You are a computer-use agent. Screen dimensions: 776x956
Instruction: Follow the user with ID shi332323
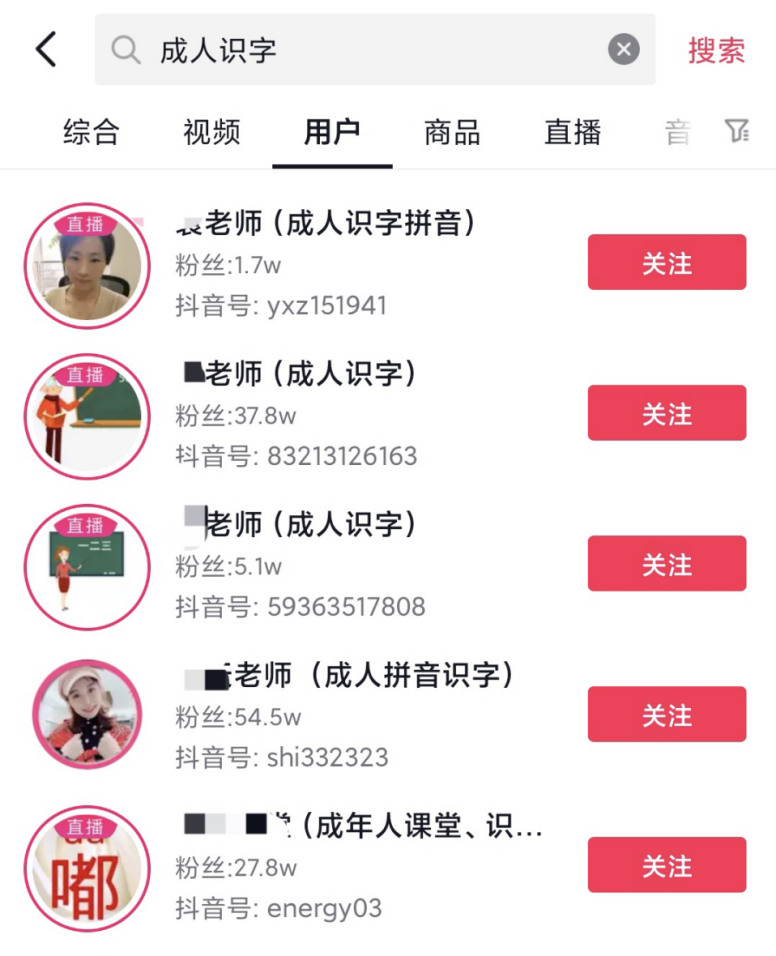pyautogui.click(x=667, y=715)
